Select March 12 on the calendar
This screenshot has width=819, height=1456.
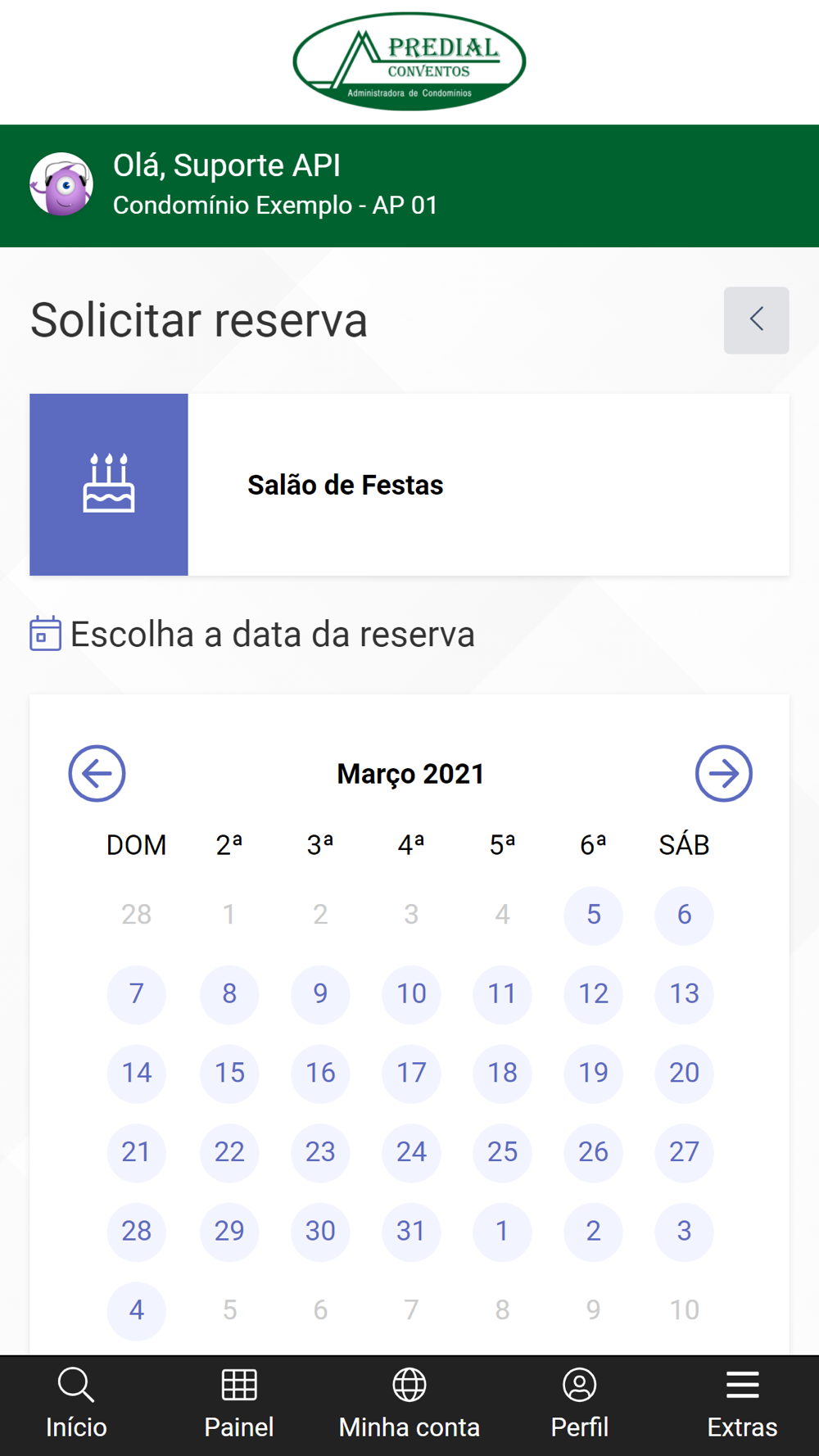click(594, 993)
